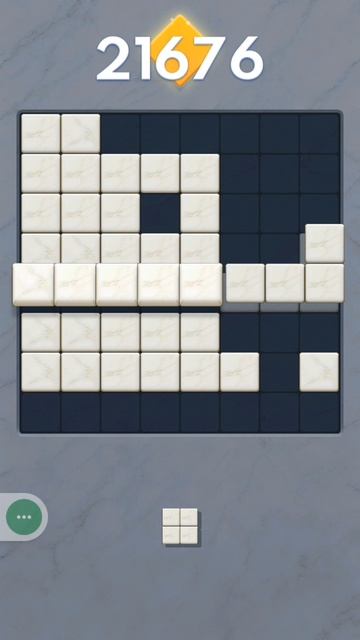Select the 2x2 square block piece
This screenshot has height=640, width=360.
pyautogui.click(x=180, y=526)
